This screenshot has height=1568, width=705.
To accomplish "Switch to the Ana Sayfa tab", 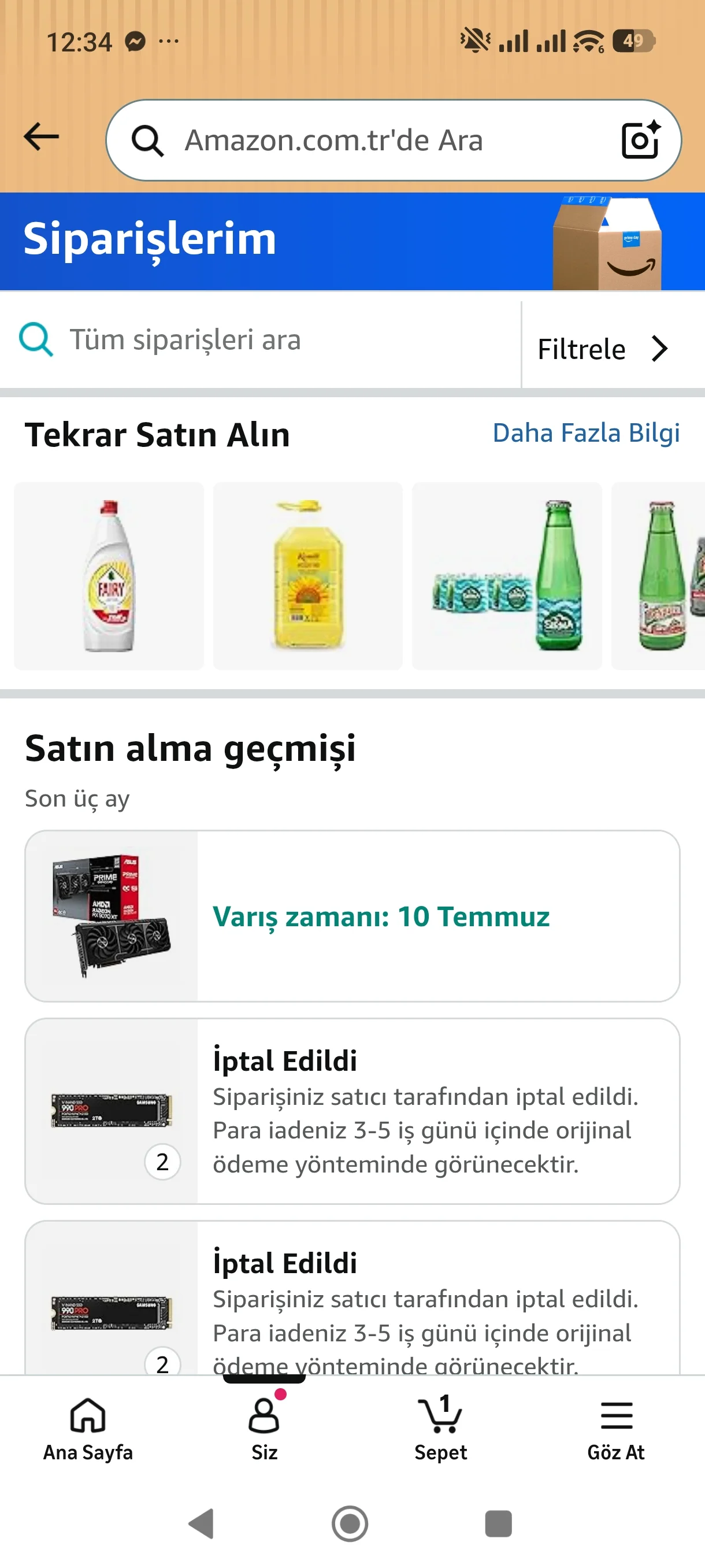I will [88, 1429].
